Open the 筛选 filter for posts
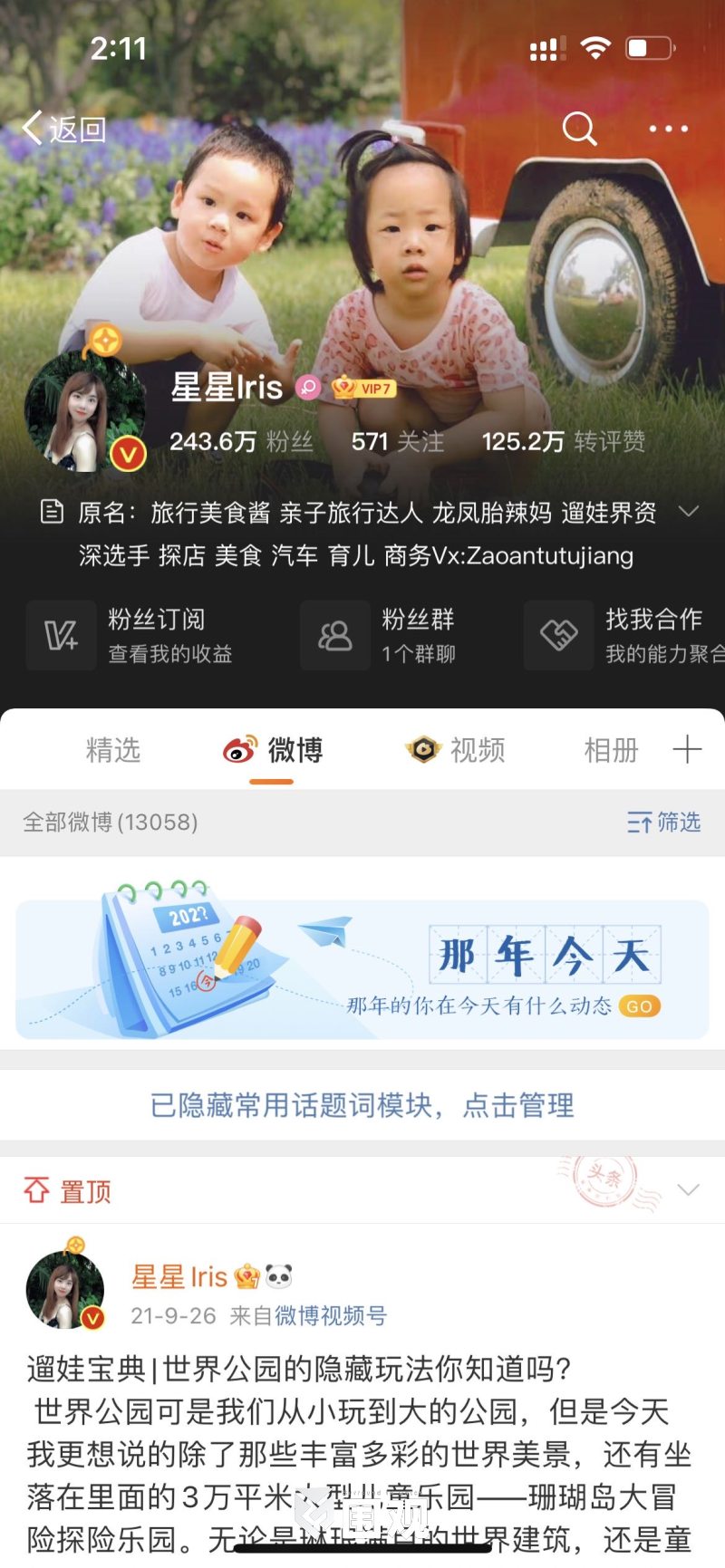The width and height of the screenshot is (725, 1568). (x=664, y=822)
